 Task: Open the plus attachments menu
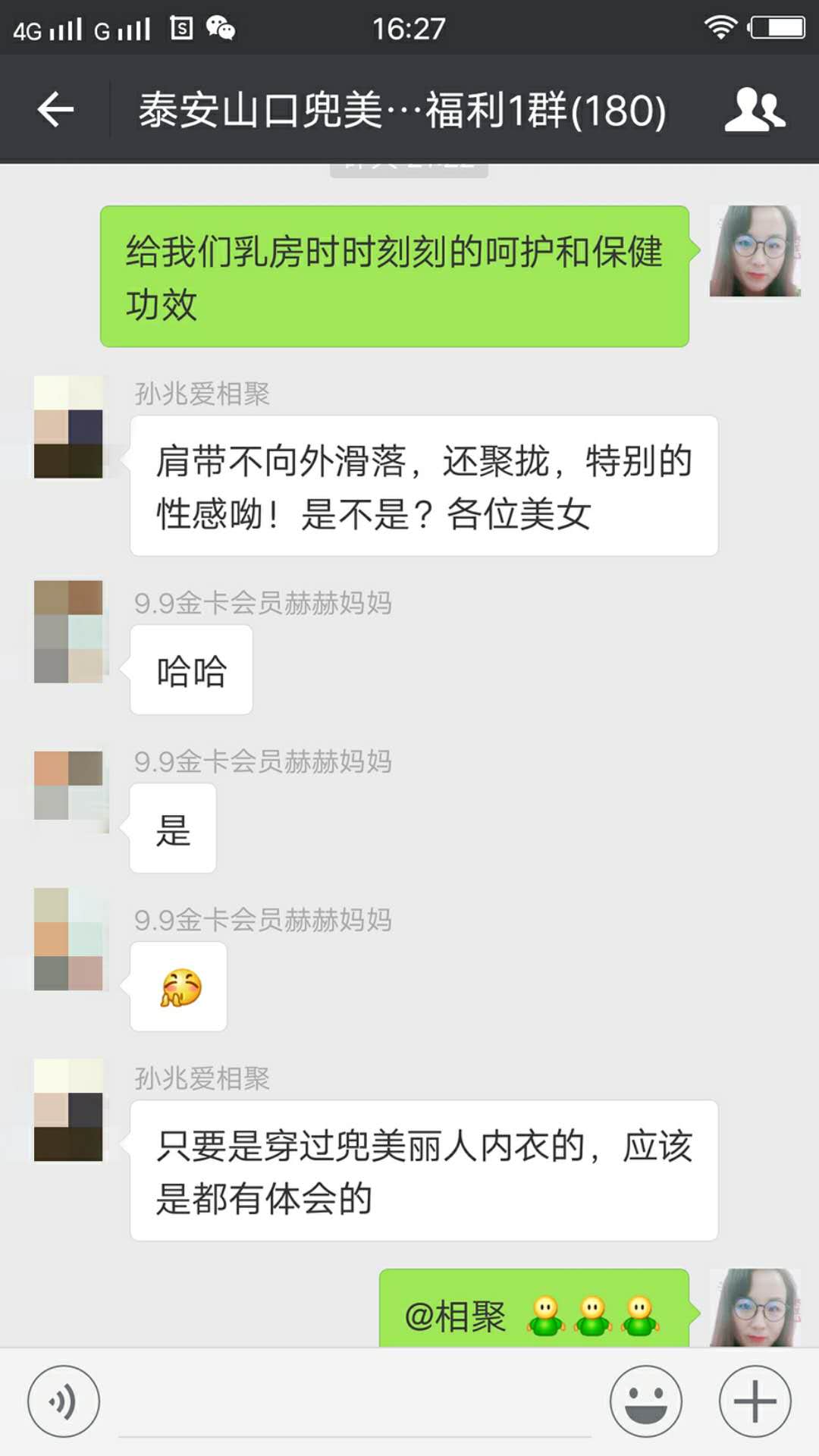click(755, 1401)
